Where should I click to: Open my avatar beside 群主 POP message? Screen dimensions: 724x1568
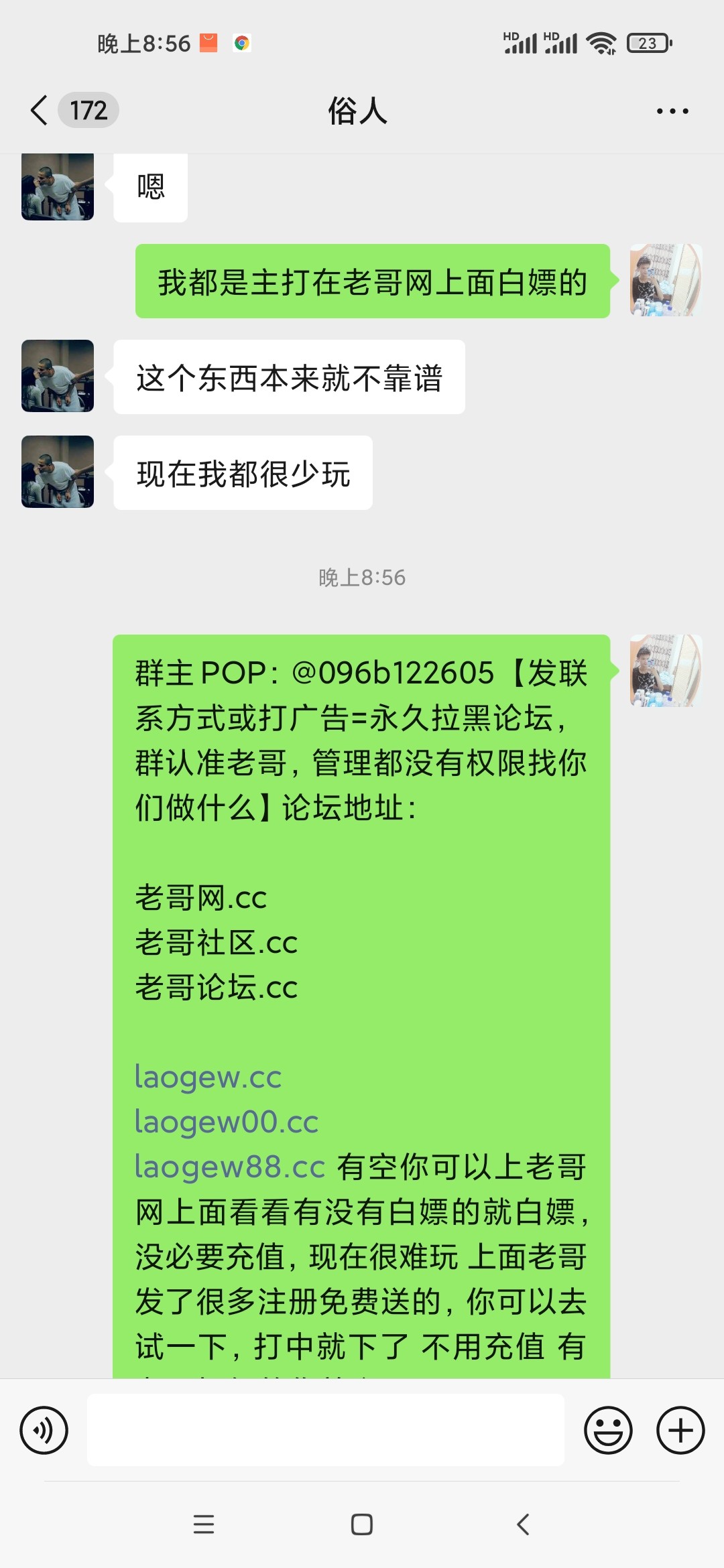[x=666, y=671]
